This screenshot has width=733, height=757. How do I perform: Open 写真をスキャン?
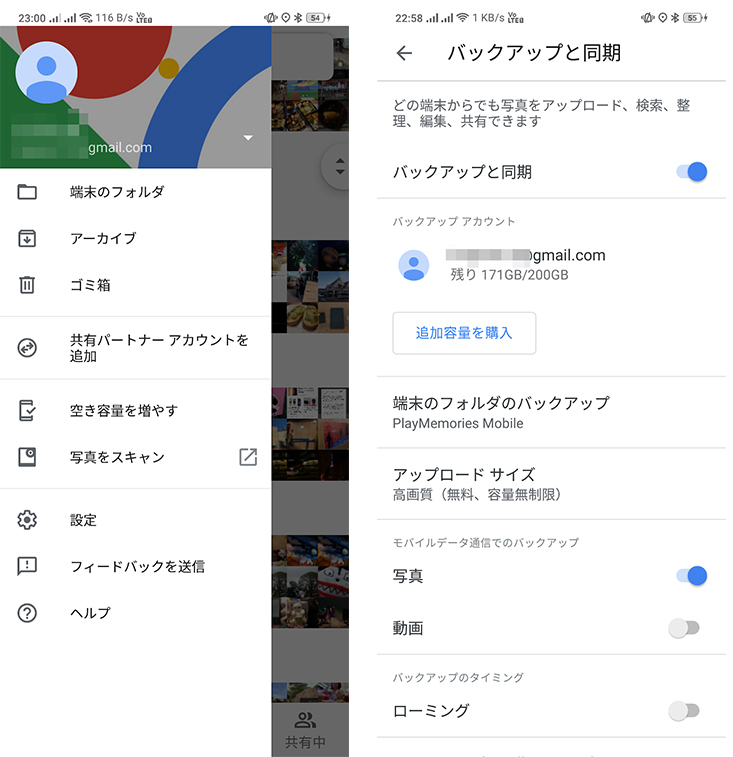(x=117, y=457)
